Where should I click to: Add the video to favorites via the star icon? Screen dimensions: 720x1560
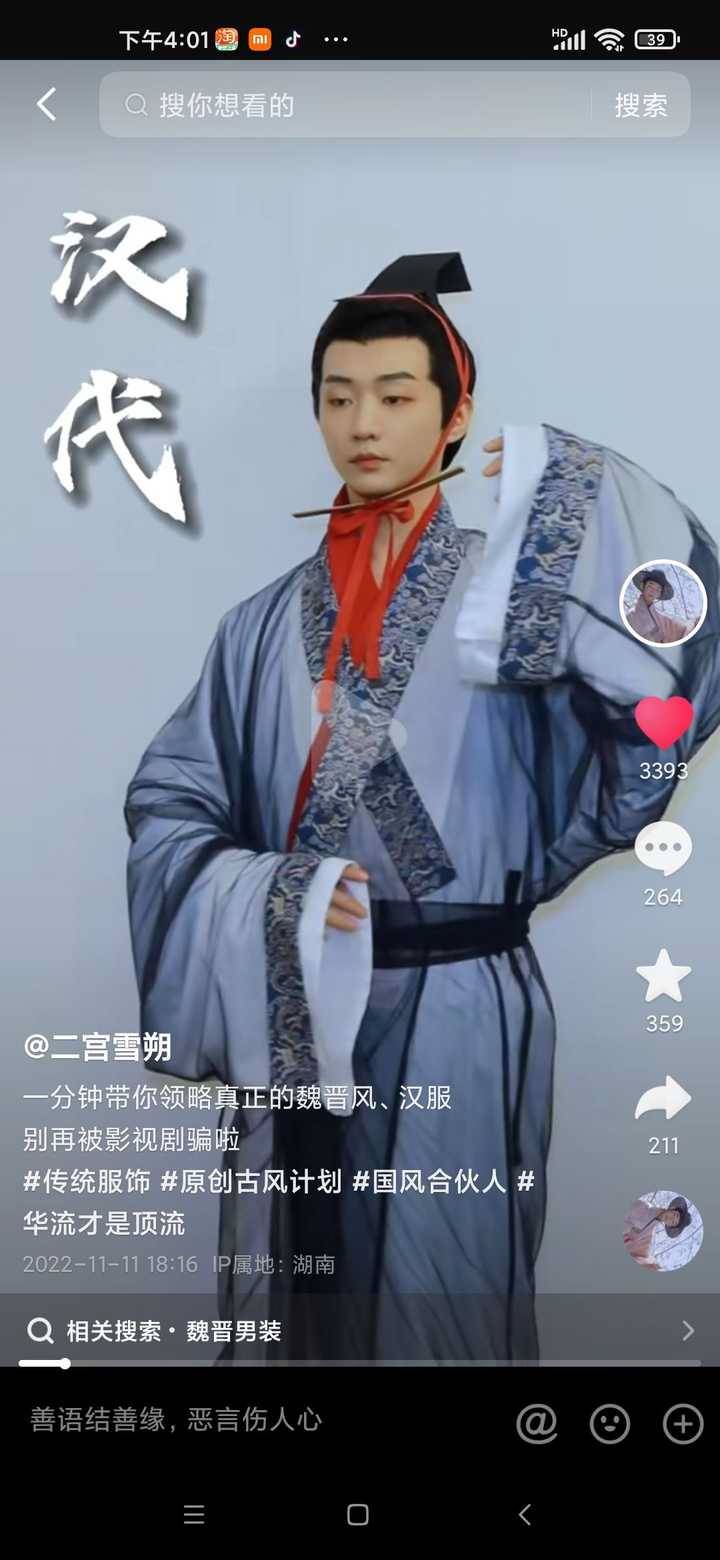[x=663, y=977]
